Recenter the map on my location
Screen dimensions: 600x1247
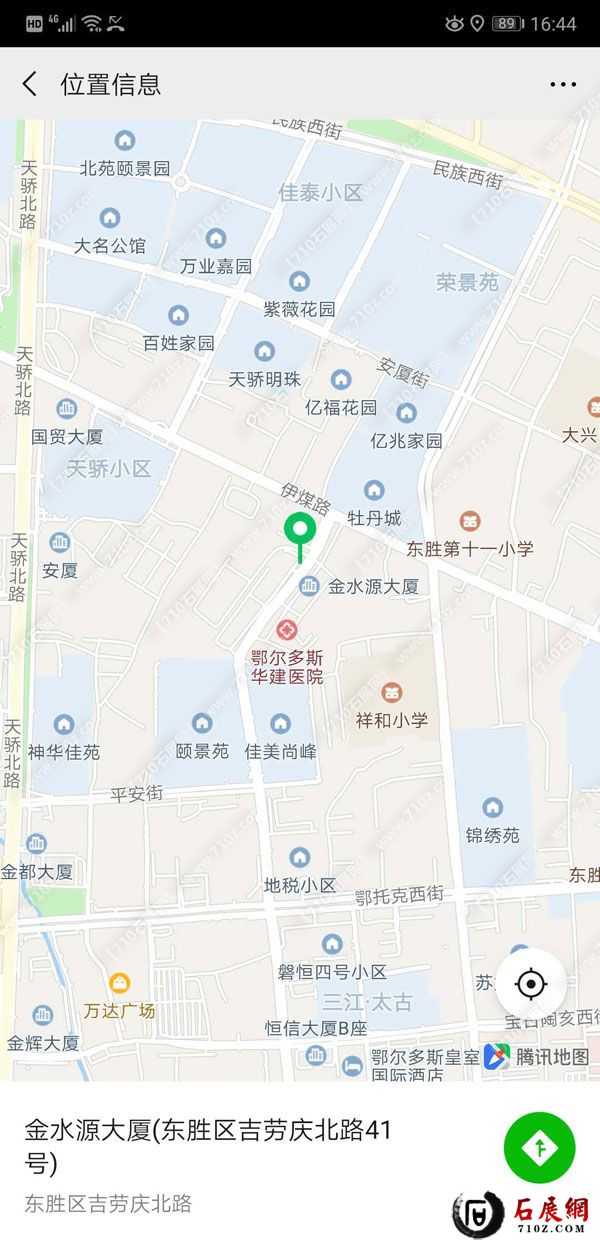[x=530, y=984]
